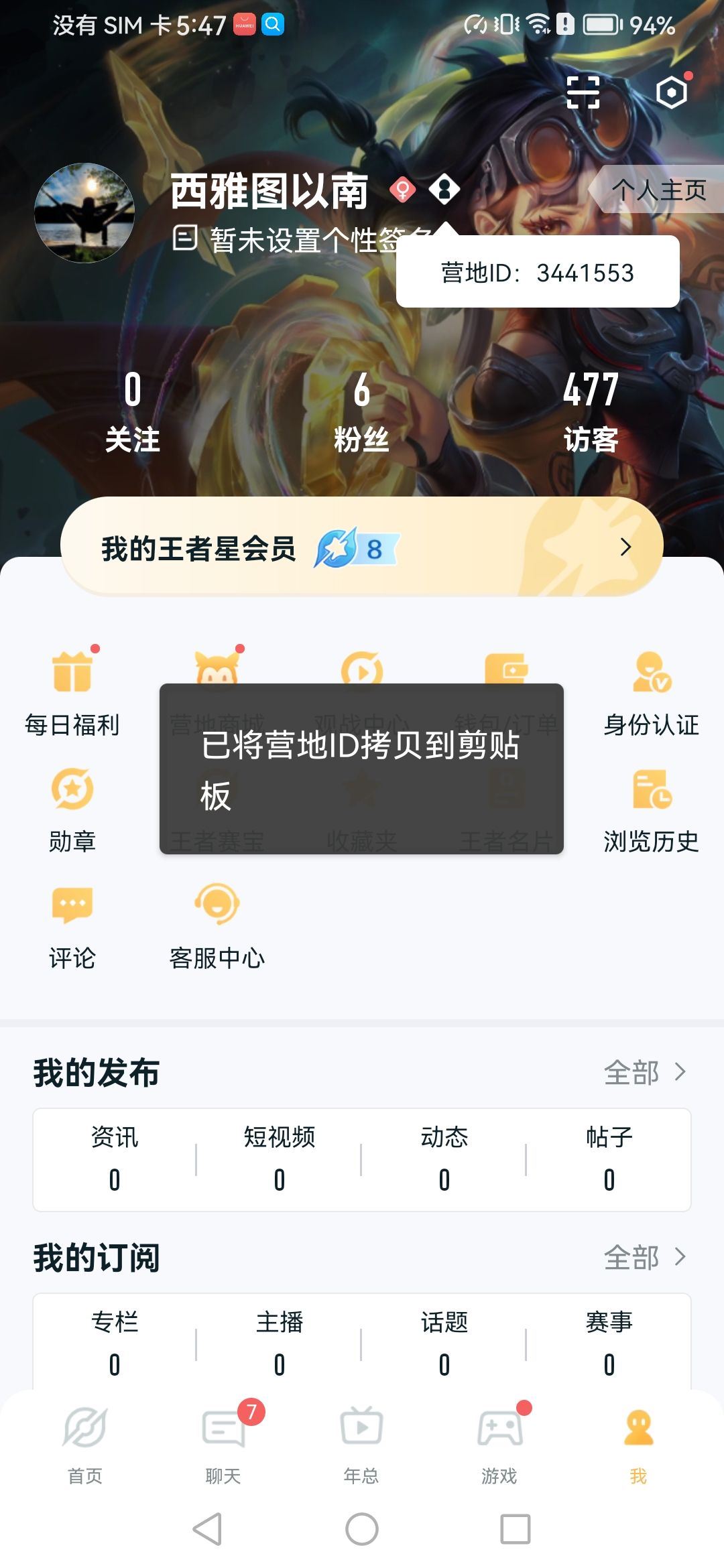
Task: Tap the profile avatar photo
Action: (84, 213)
